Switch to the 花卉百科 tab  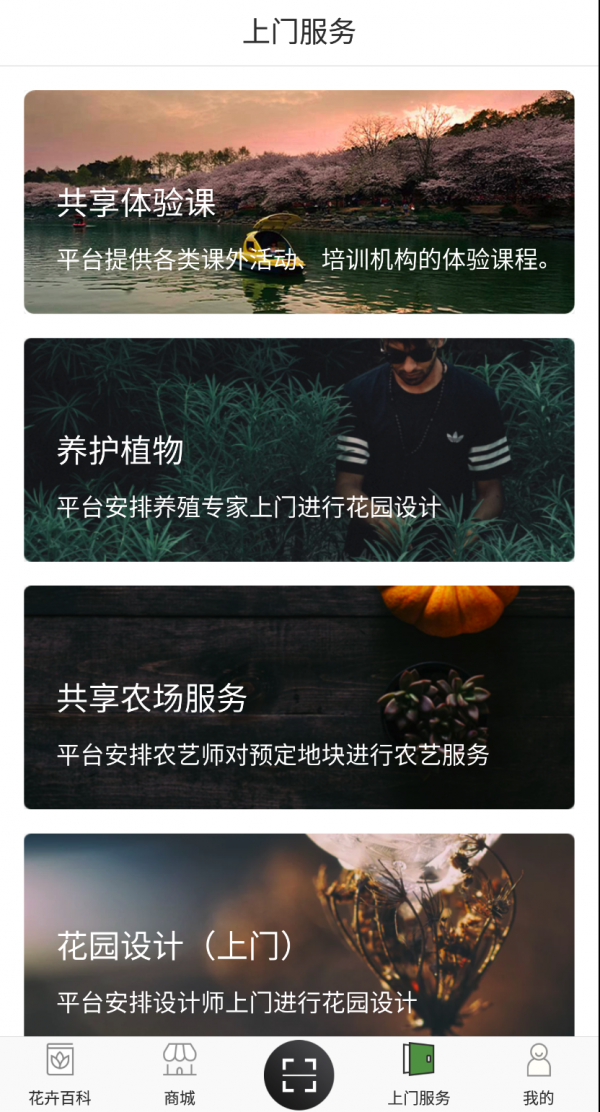pyautogui.click(x=60, y=1074)
